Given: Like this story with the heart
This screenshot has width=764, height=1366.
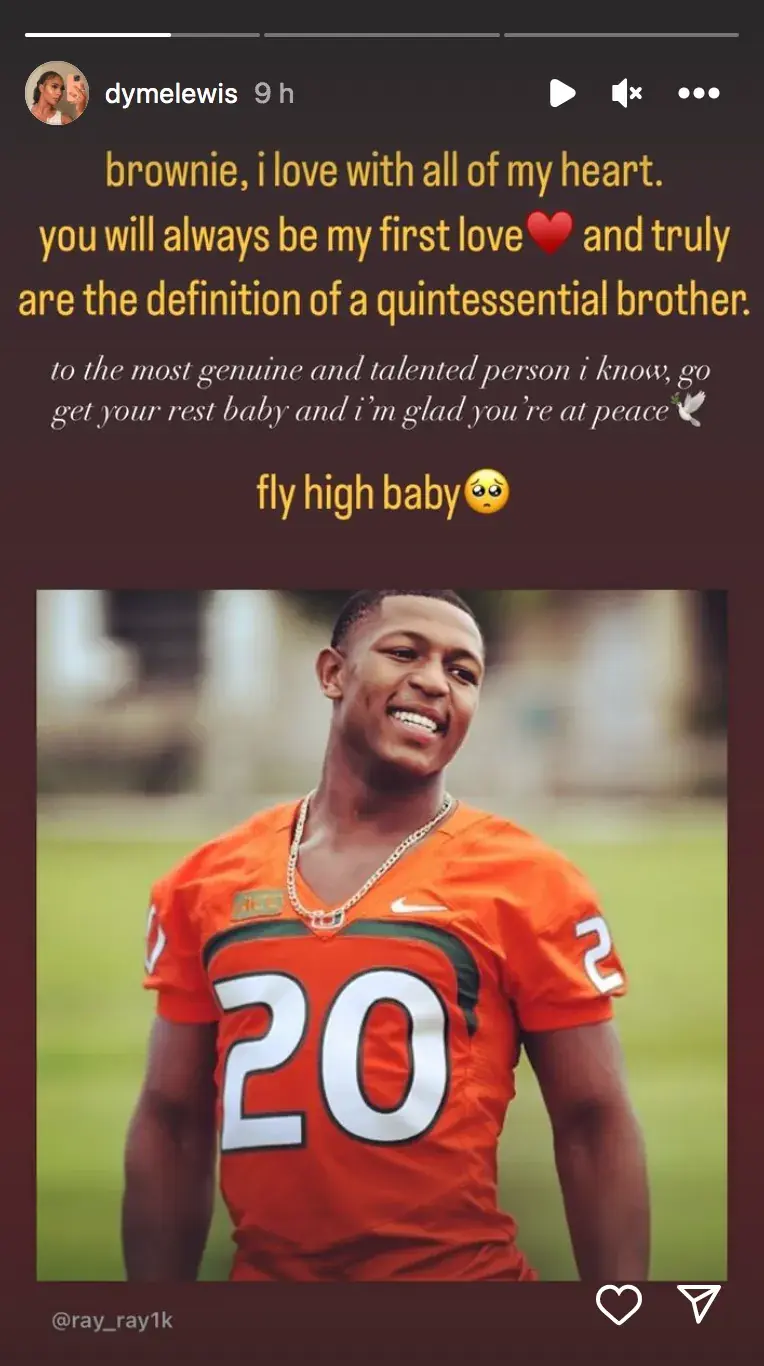Looking at the screenshot, I should [618, 1304].
